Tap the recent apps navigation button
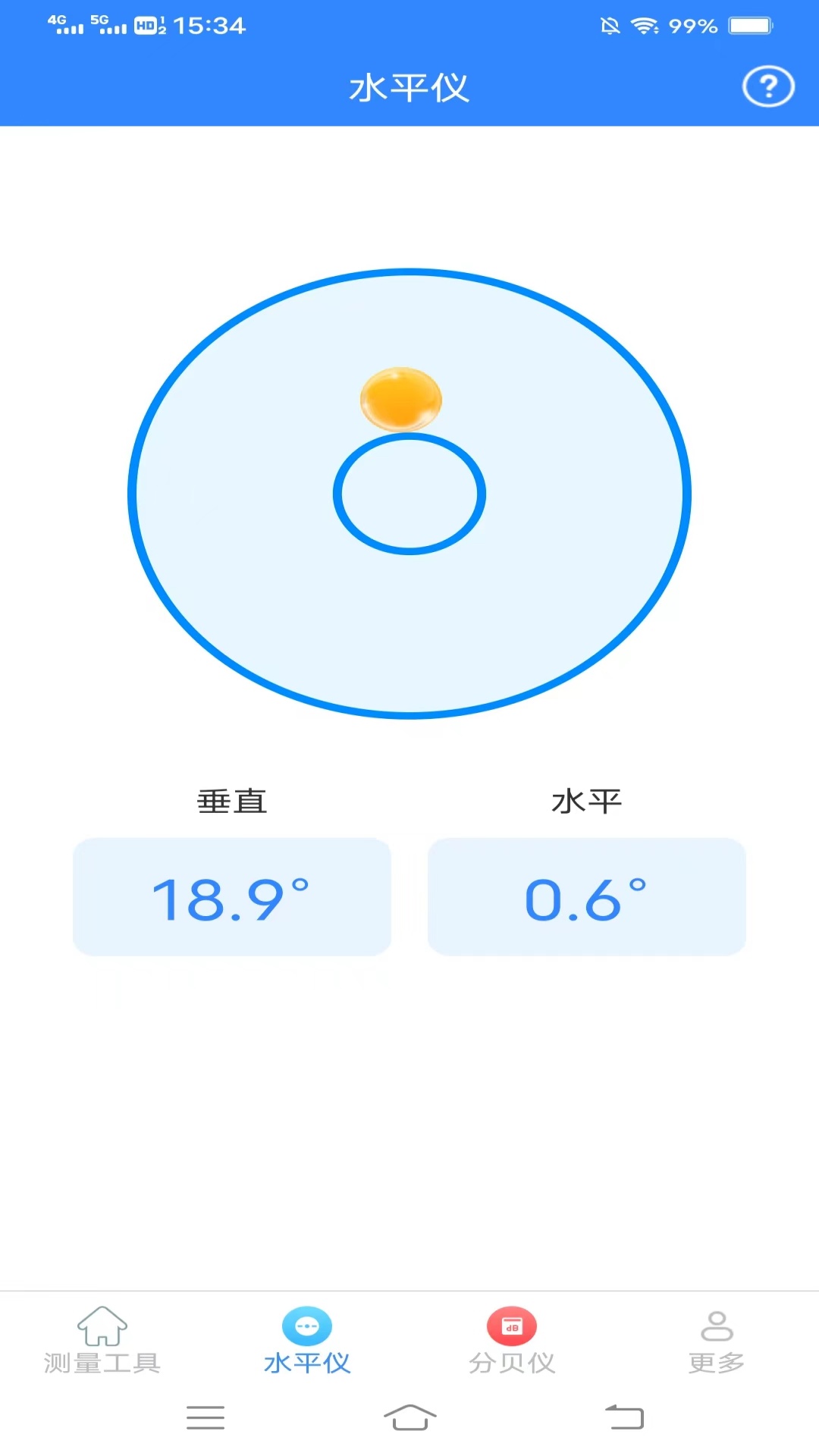Image resolution: width=819 pixels, height=1456 pixels. pos(205,1418)
